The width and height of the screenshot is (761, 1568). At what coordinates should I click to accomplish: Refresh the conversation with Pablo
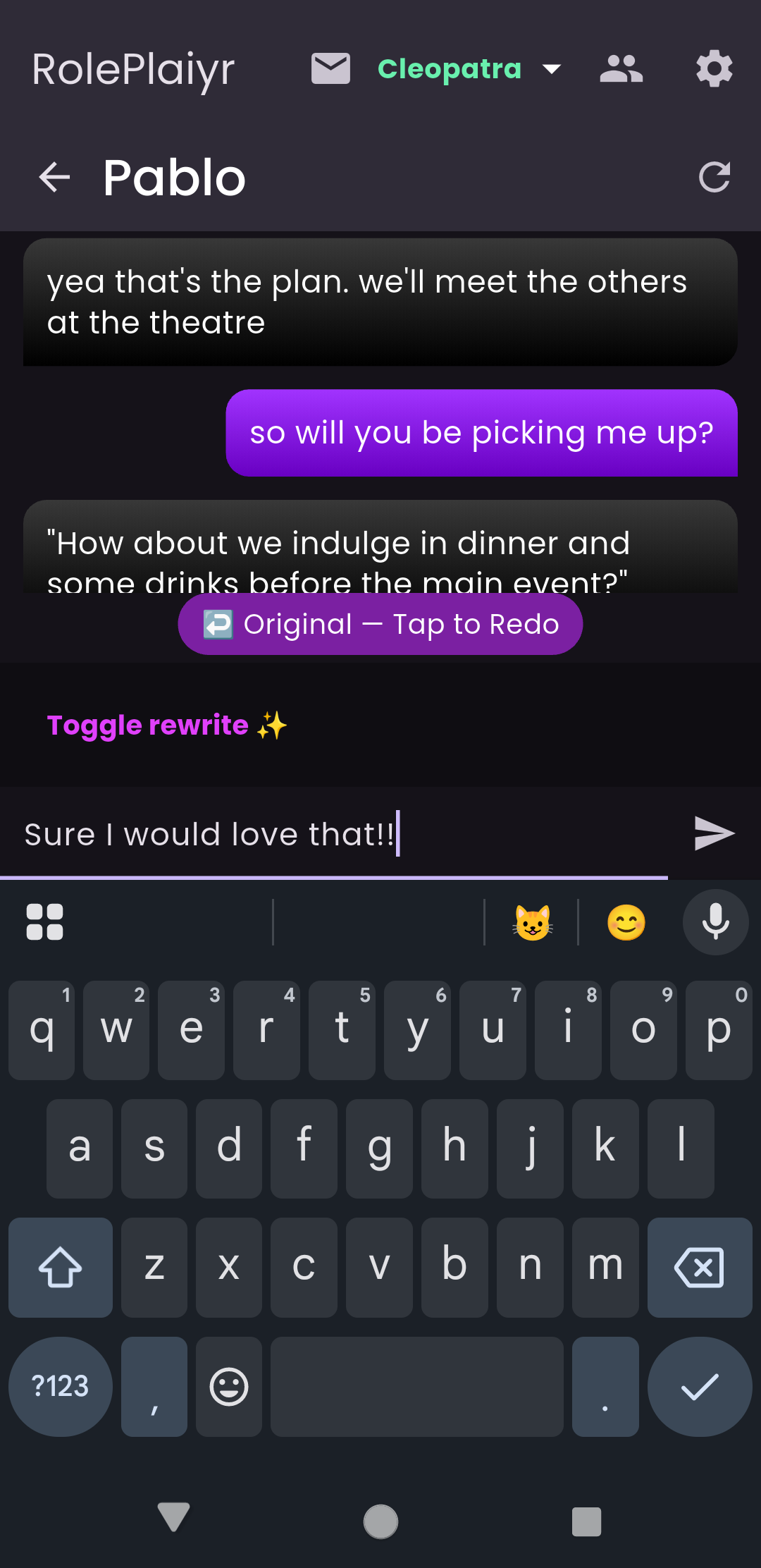click(714, 177)
